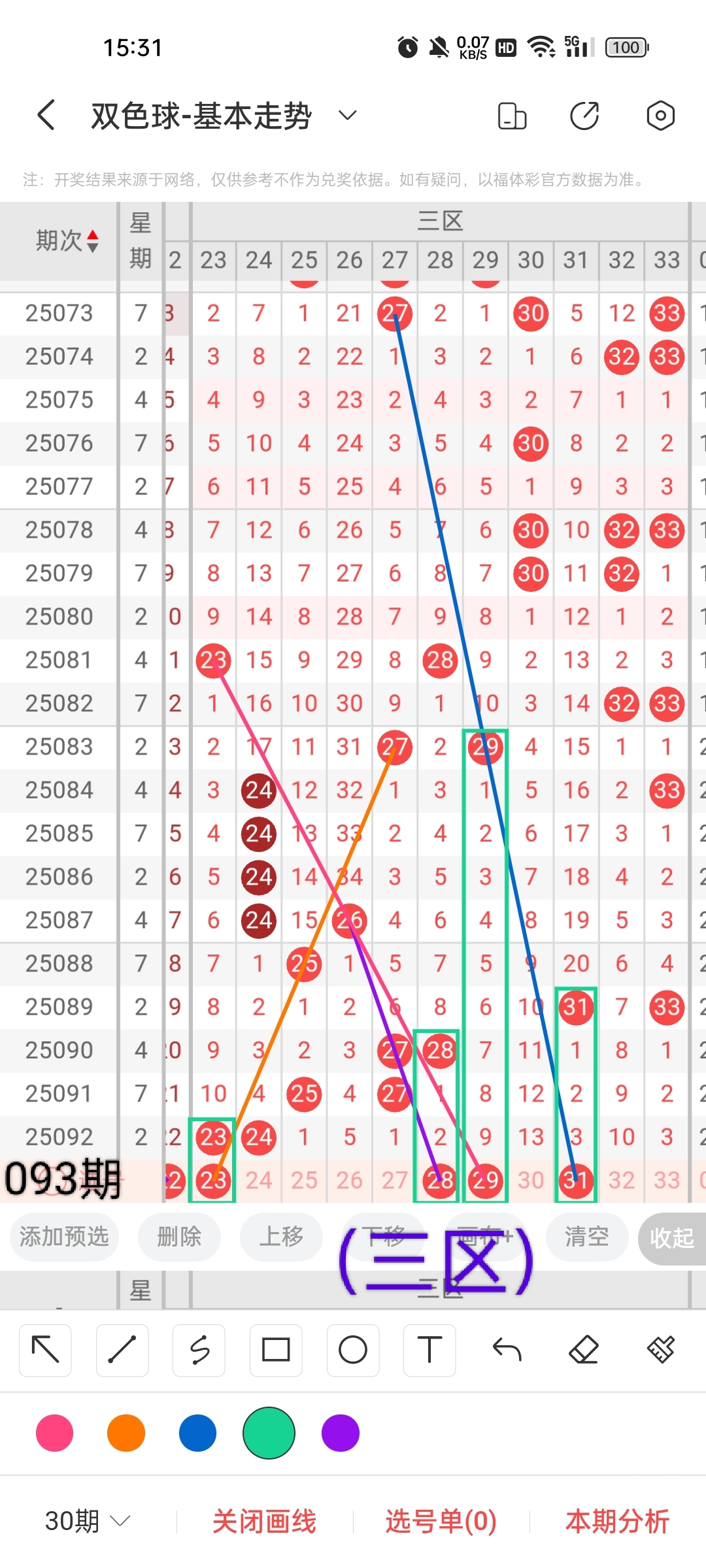The image size is (706, 1568).
Task: Tap the 删除 button
Action: pos(179,1236)
